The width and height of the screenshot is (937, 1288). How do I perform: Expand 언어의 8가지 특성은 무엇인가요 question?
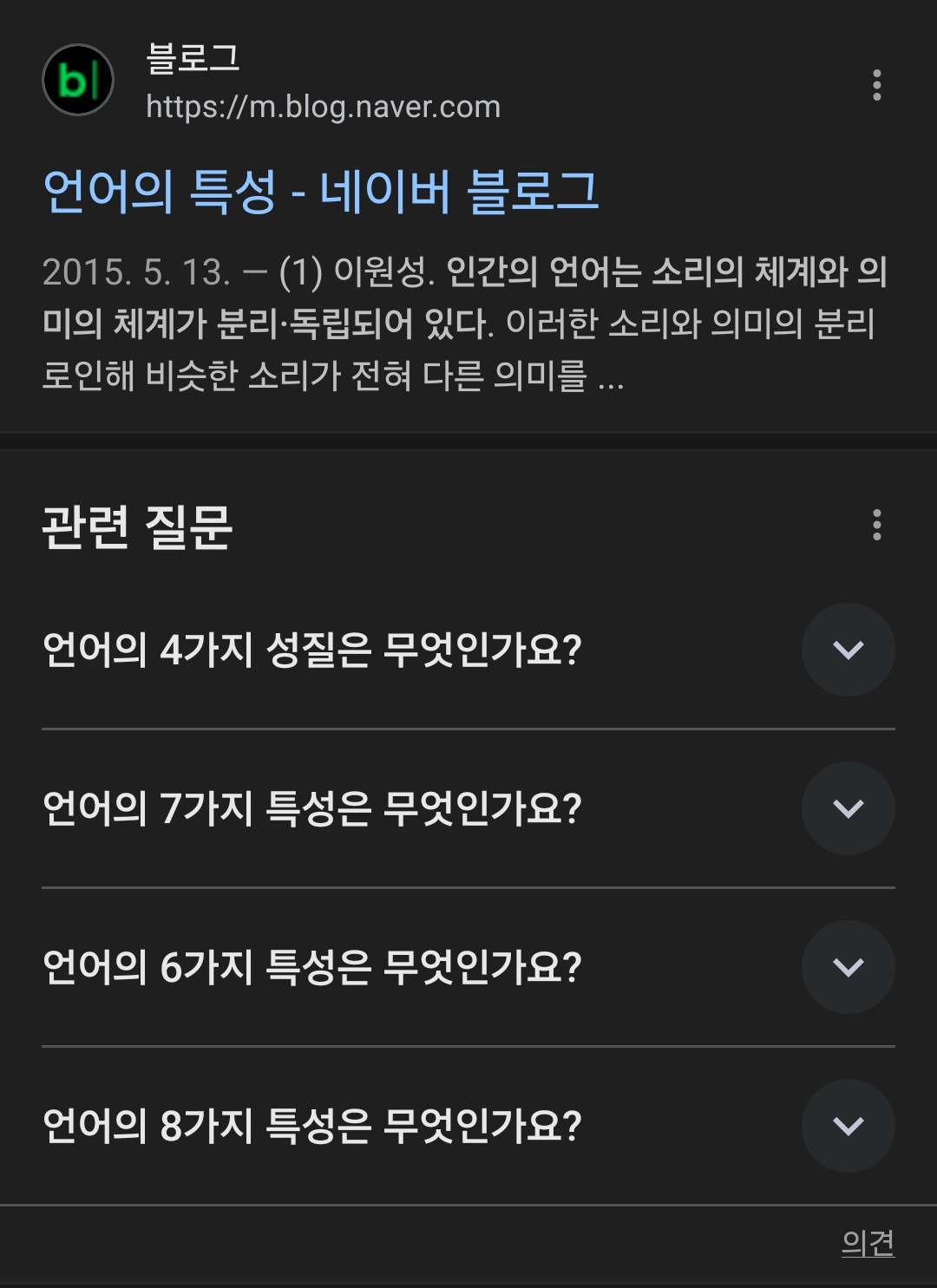[848, 1126]
